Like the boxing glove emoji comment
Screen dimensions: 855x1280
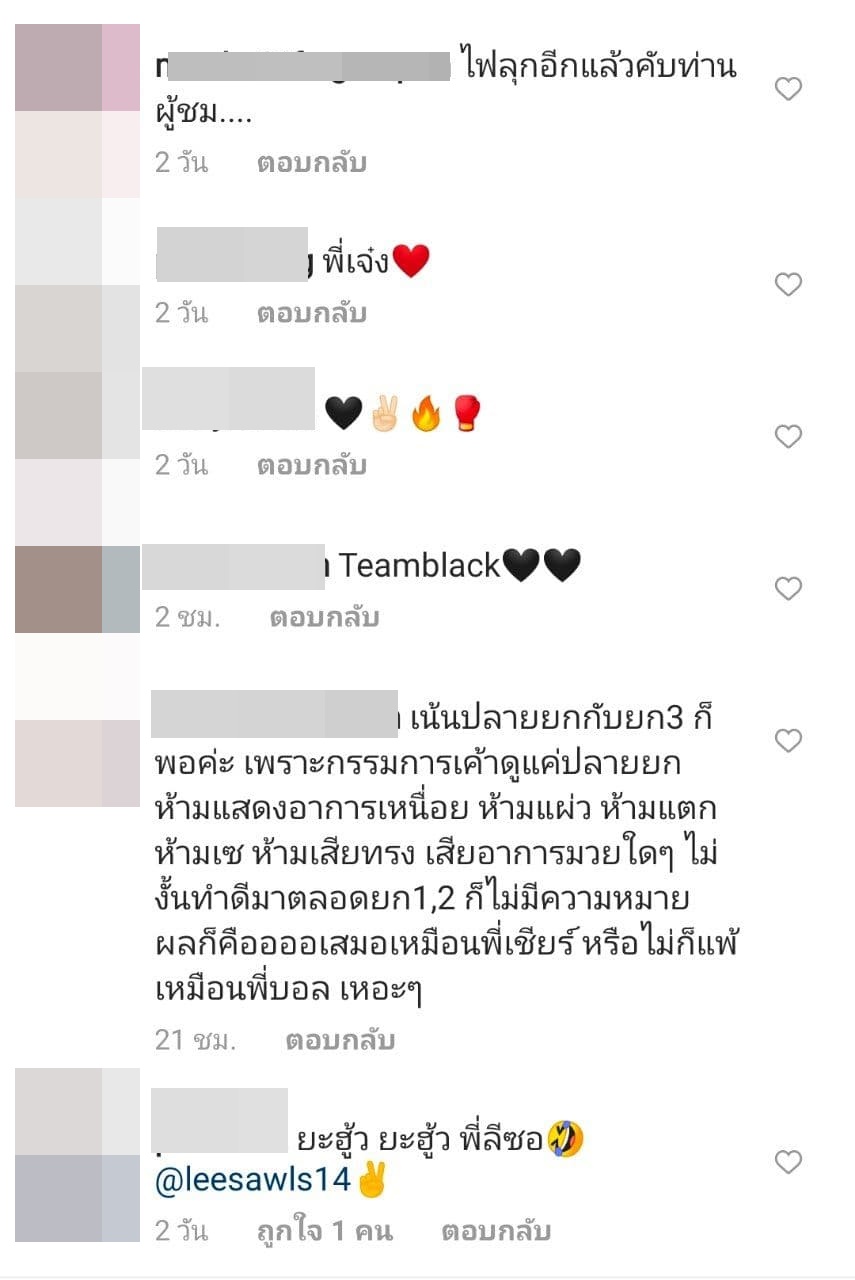coord(789,437)
